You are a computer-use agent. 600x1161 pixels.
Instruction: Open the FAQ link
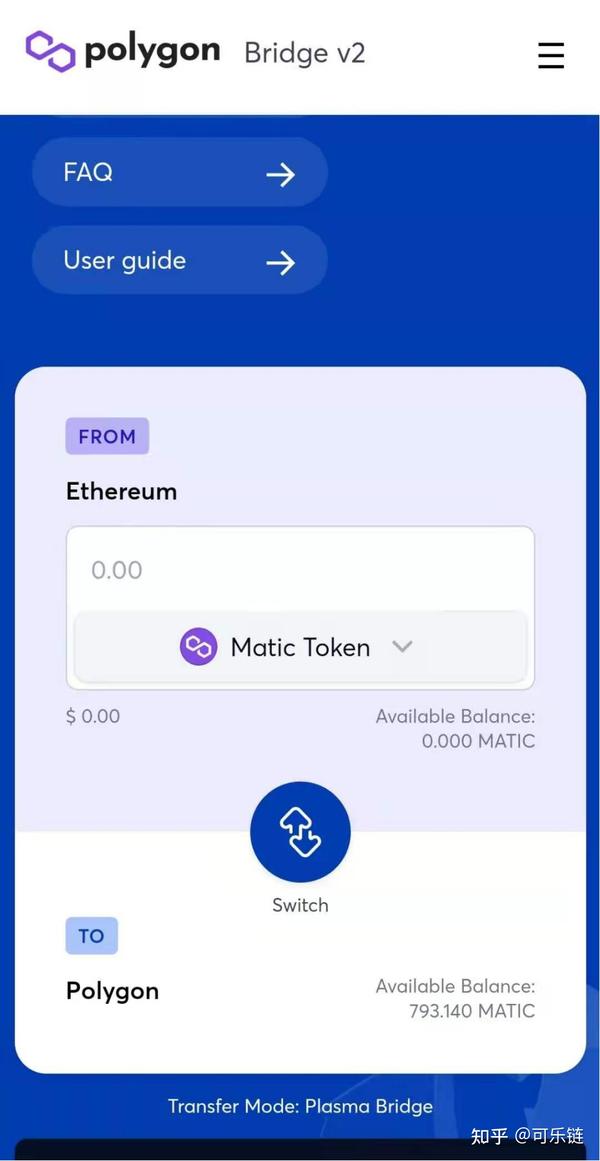pyautogui.click(x=179, y=173)
